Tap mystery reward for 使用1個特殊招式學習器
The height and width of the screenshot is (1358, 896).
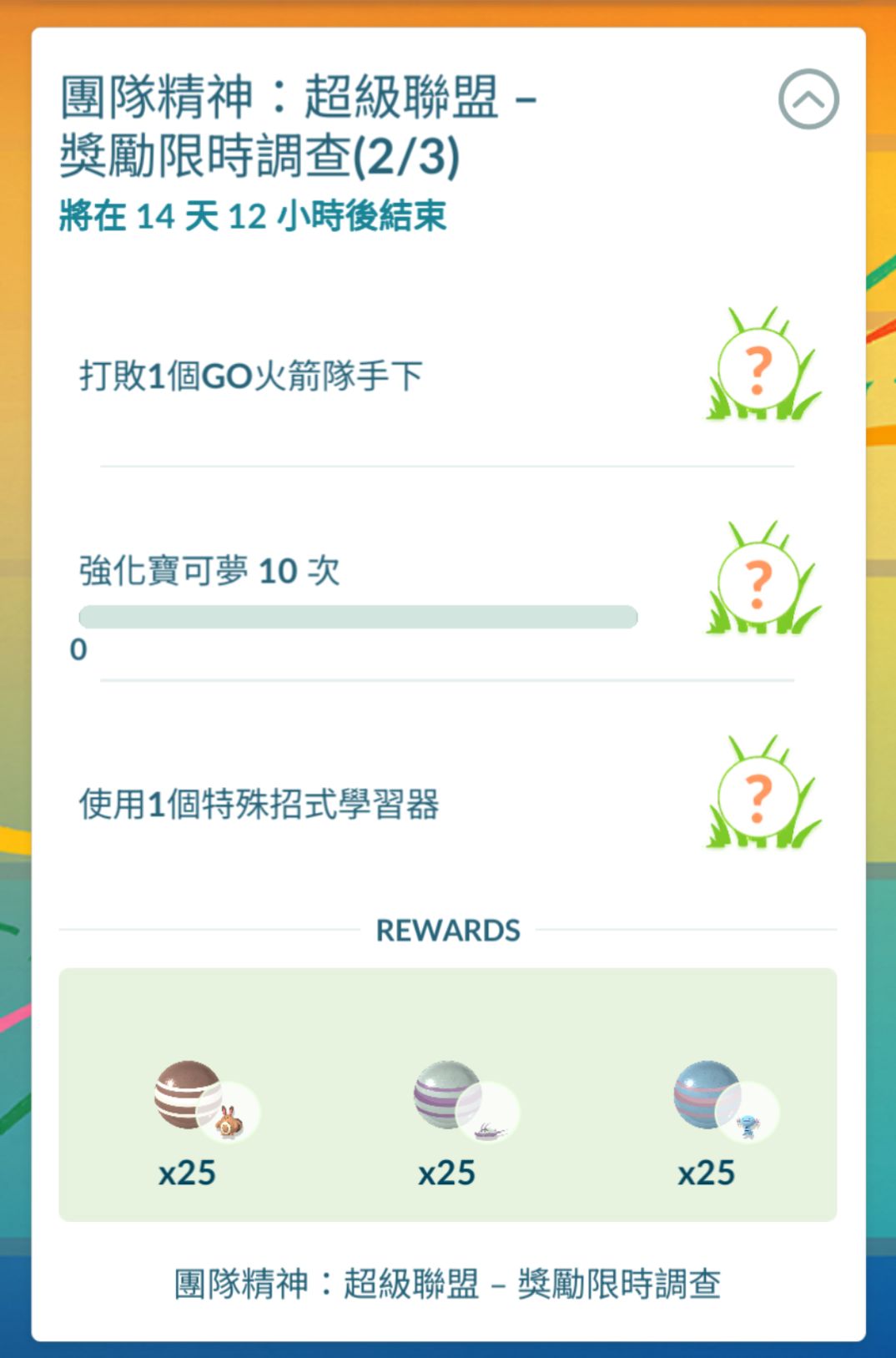(760, 796)
